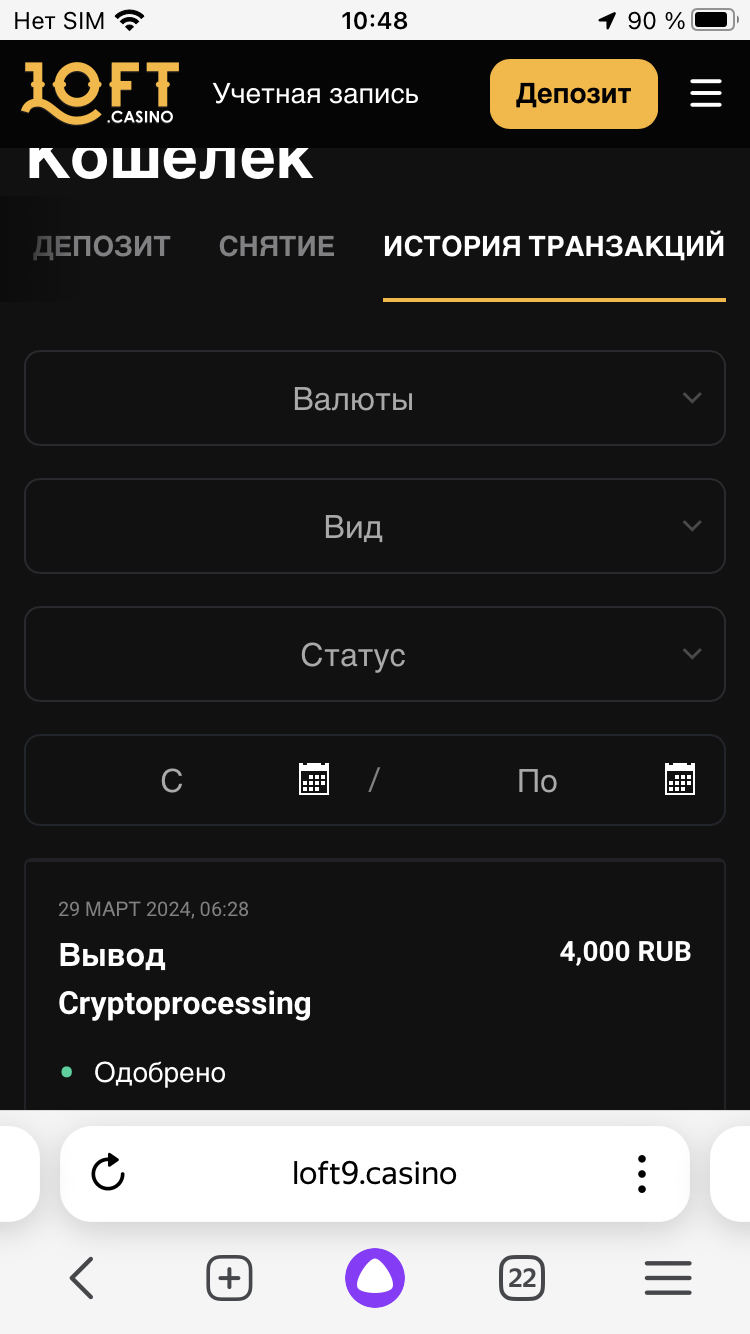Expand the Валюты dropdown
750x1334 pixels.
coord(374,398)
